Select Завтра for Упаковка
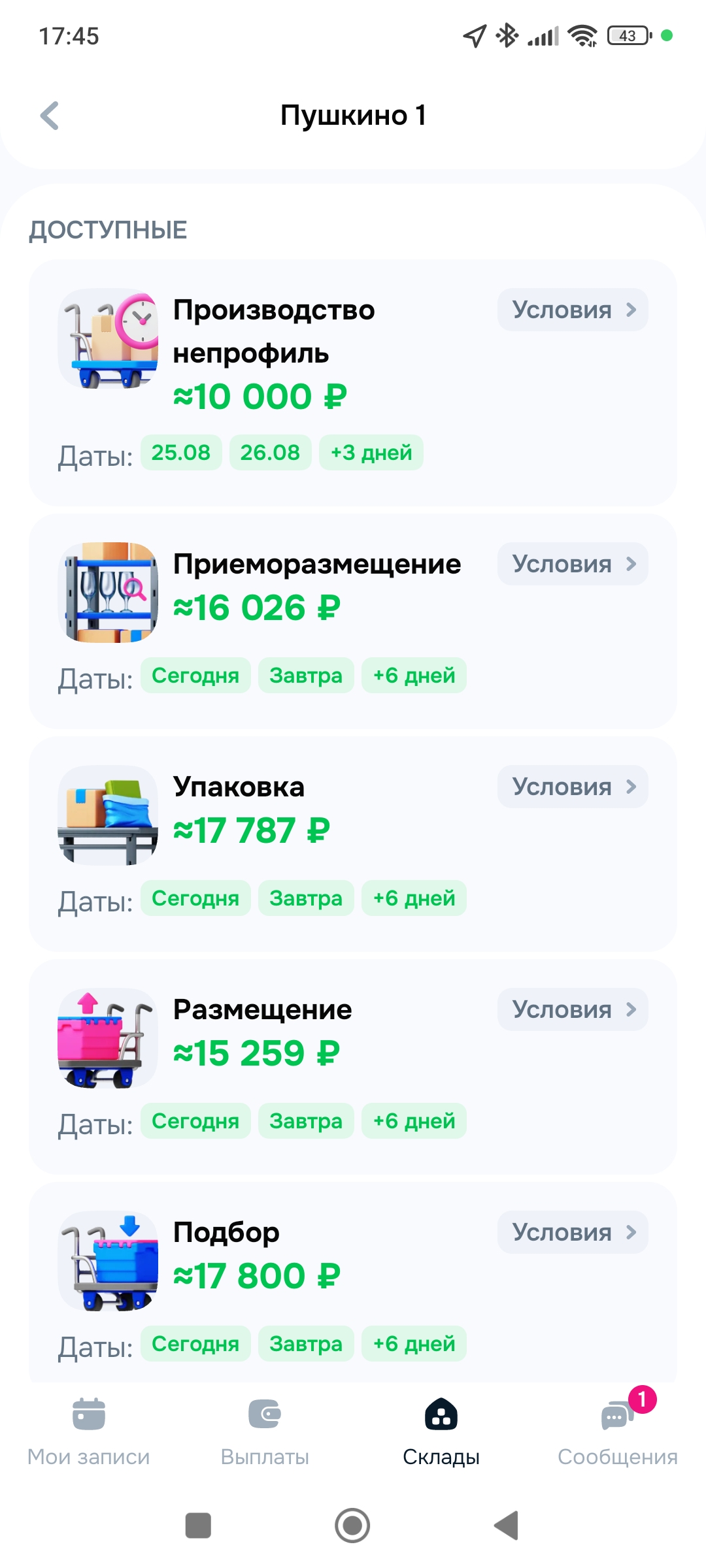The width and height of the screenshot is (706, 1568). point(306,898)
